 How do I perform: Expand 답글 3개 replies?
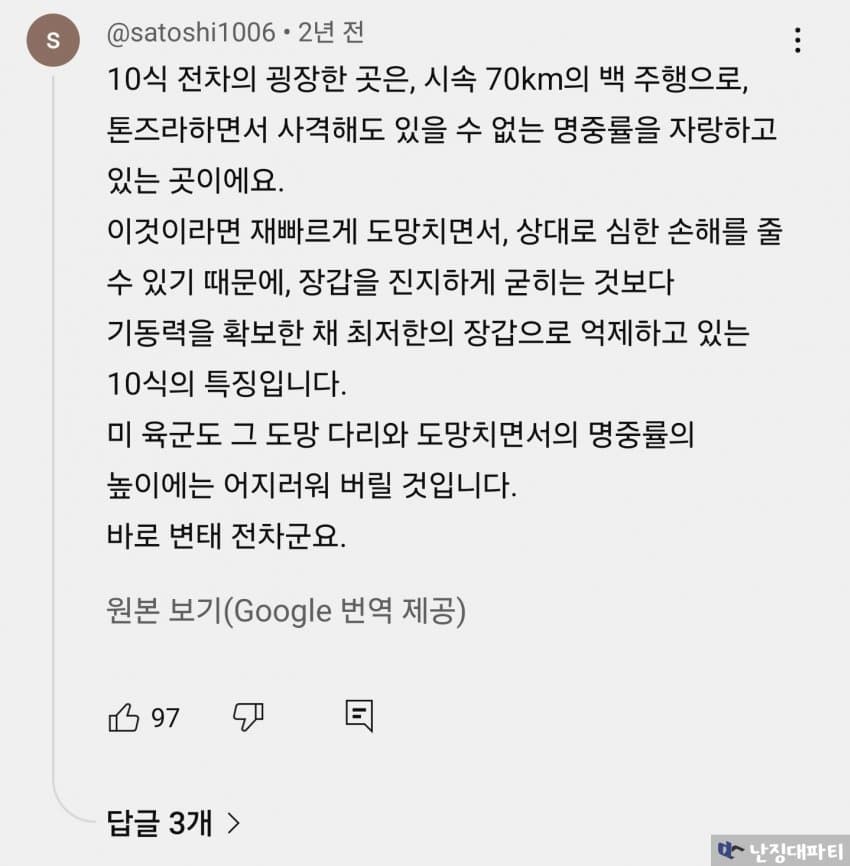tap(173, 823)
